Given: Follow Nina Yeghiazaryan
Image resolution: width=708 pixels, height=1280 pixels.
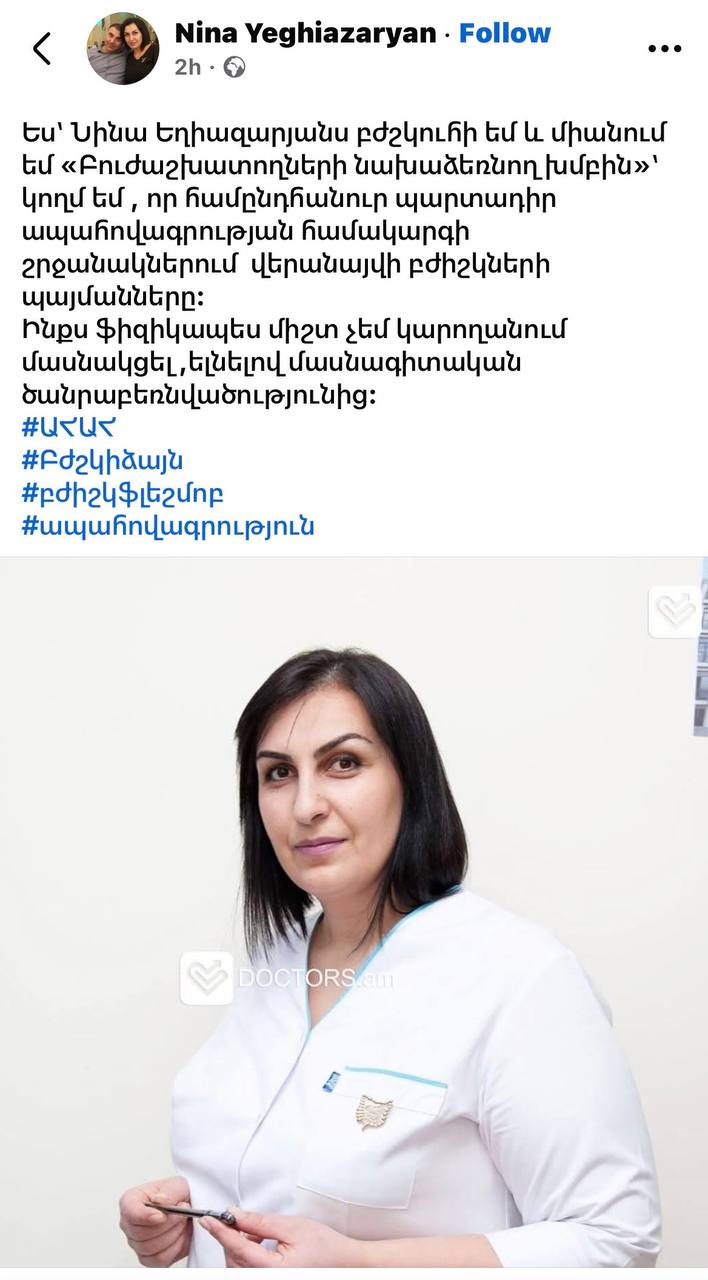Looking at the screenshot, I should (x=505, y=33).
